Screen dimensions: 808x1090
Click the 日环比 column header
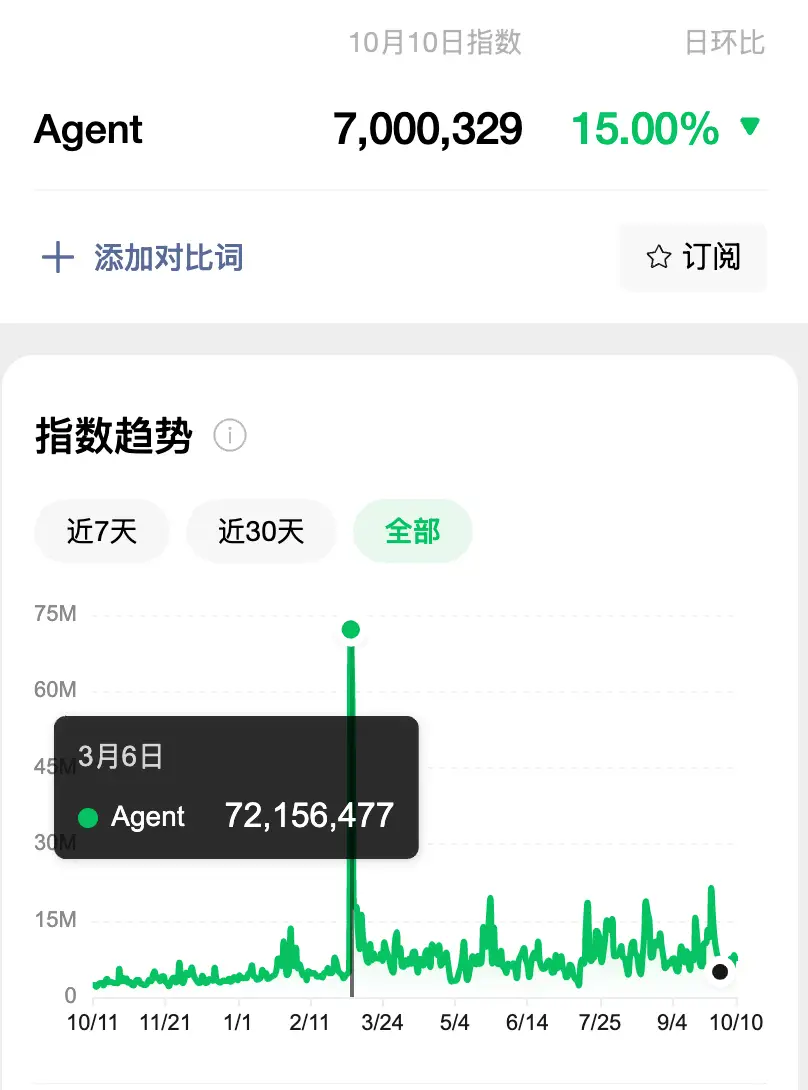tap(725, 42)
